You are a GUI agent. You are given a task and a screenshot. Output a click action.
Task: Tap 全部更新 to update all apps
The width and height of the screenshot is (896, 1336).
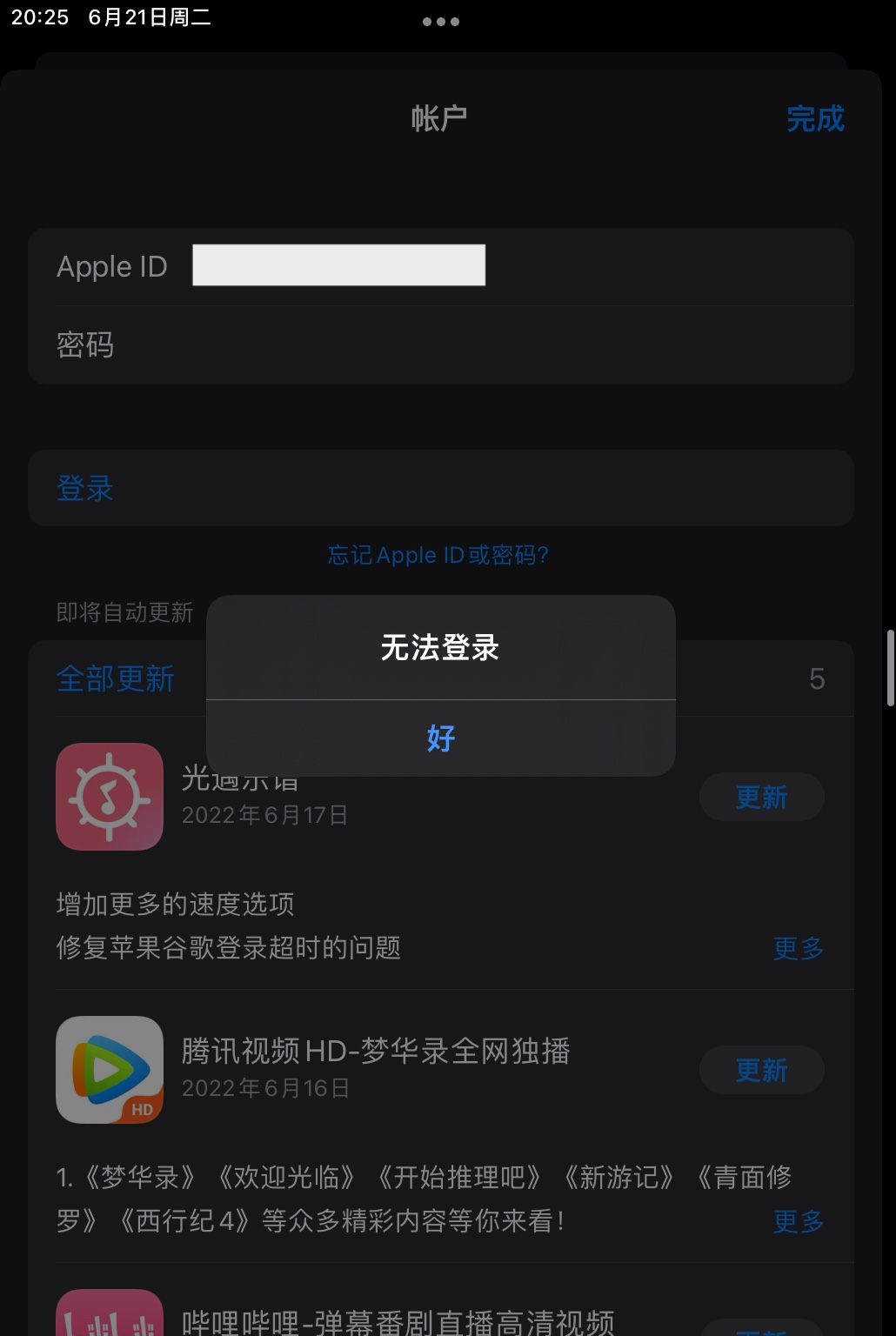pos(116,679)
